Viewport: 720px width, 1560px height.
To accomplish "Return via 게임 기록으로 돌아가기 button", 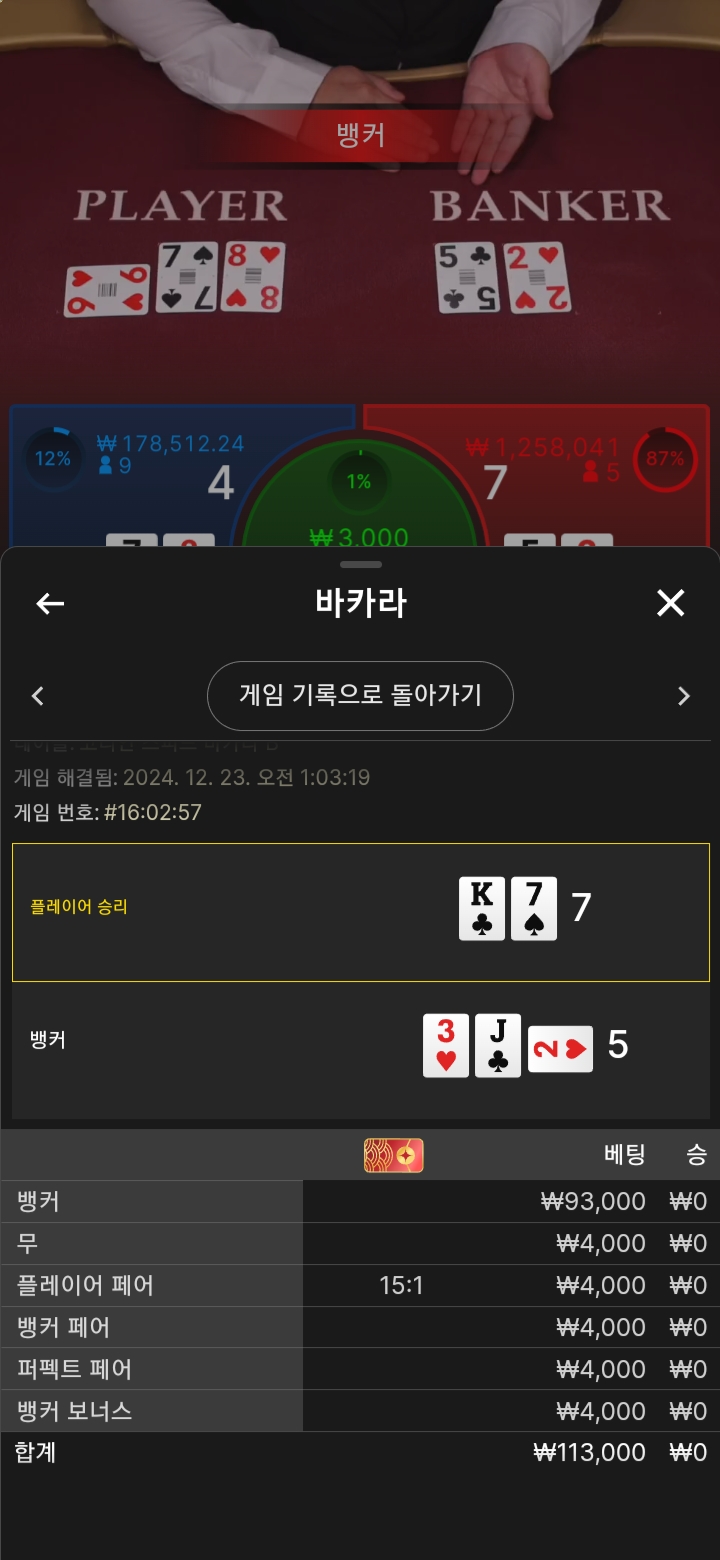I will pyautogui.click(x=360, y=695).
